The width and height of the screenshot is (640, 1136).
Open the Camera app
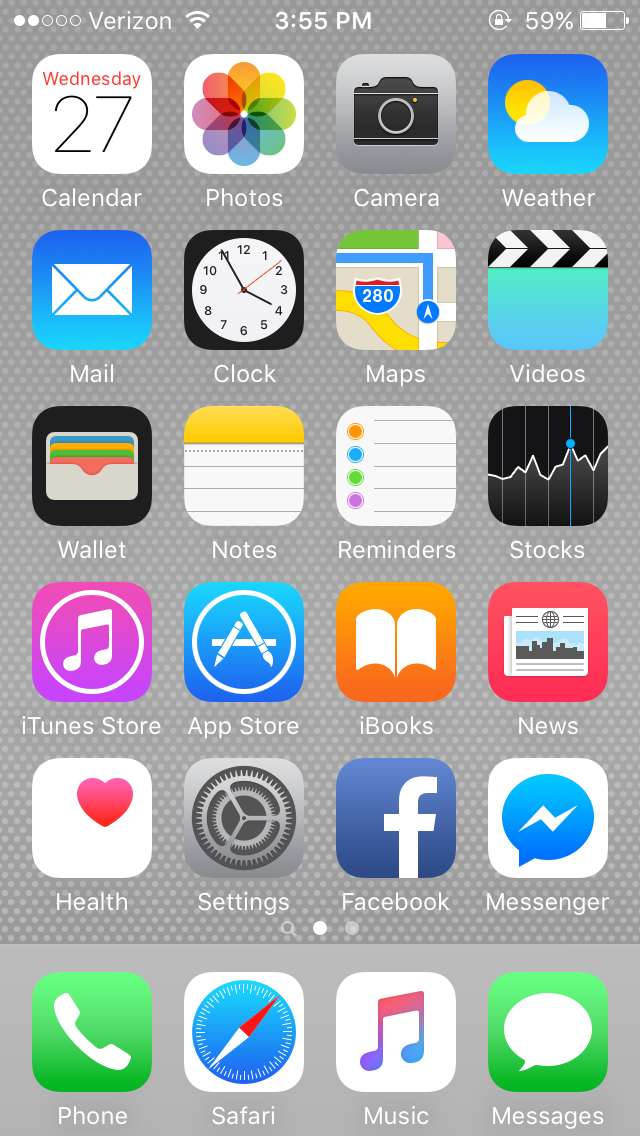[x=396, y=114]
